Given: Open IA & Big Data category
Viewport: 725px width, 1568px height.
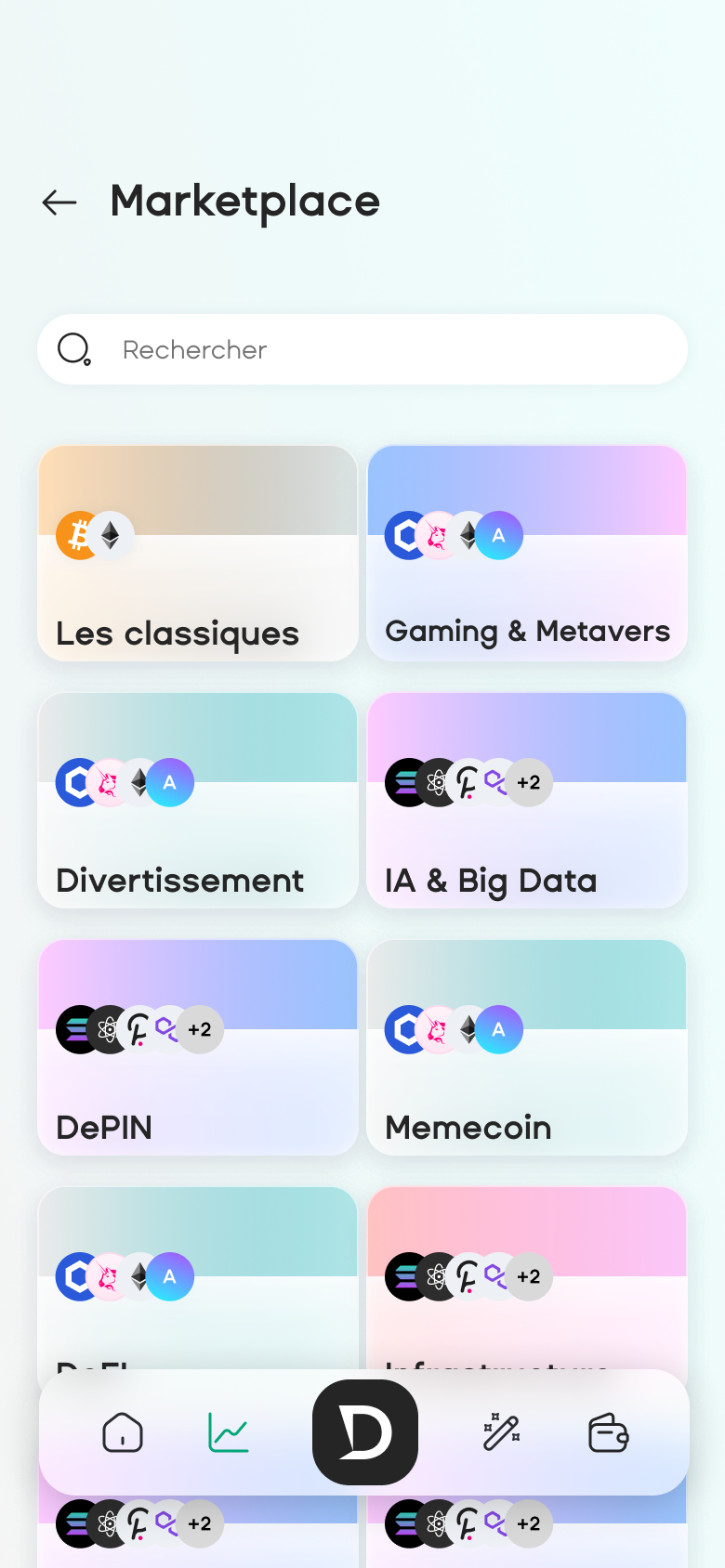Looking at the screenshot, I should pyautogui.click(x=527, y=801).
